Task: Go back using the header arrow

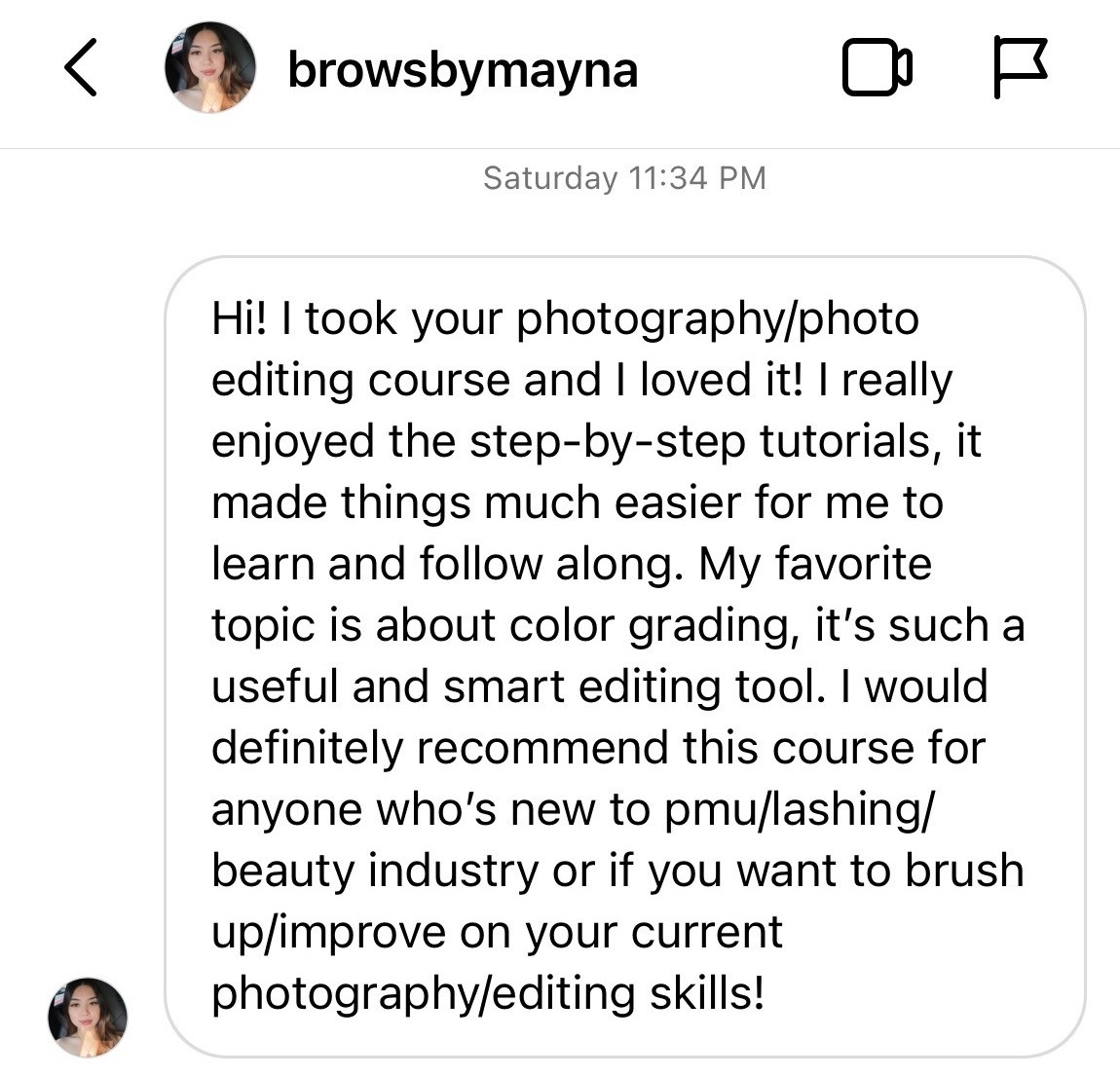Action: pyautogui.click(x=80, y=68)
